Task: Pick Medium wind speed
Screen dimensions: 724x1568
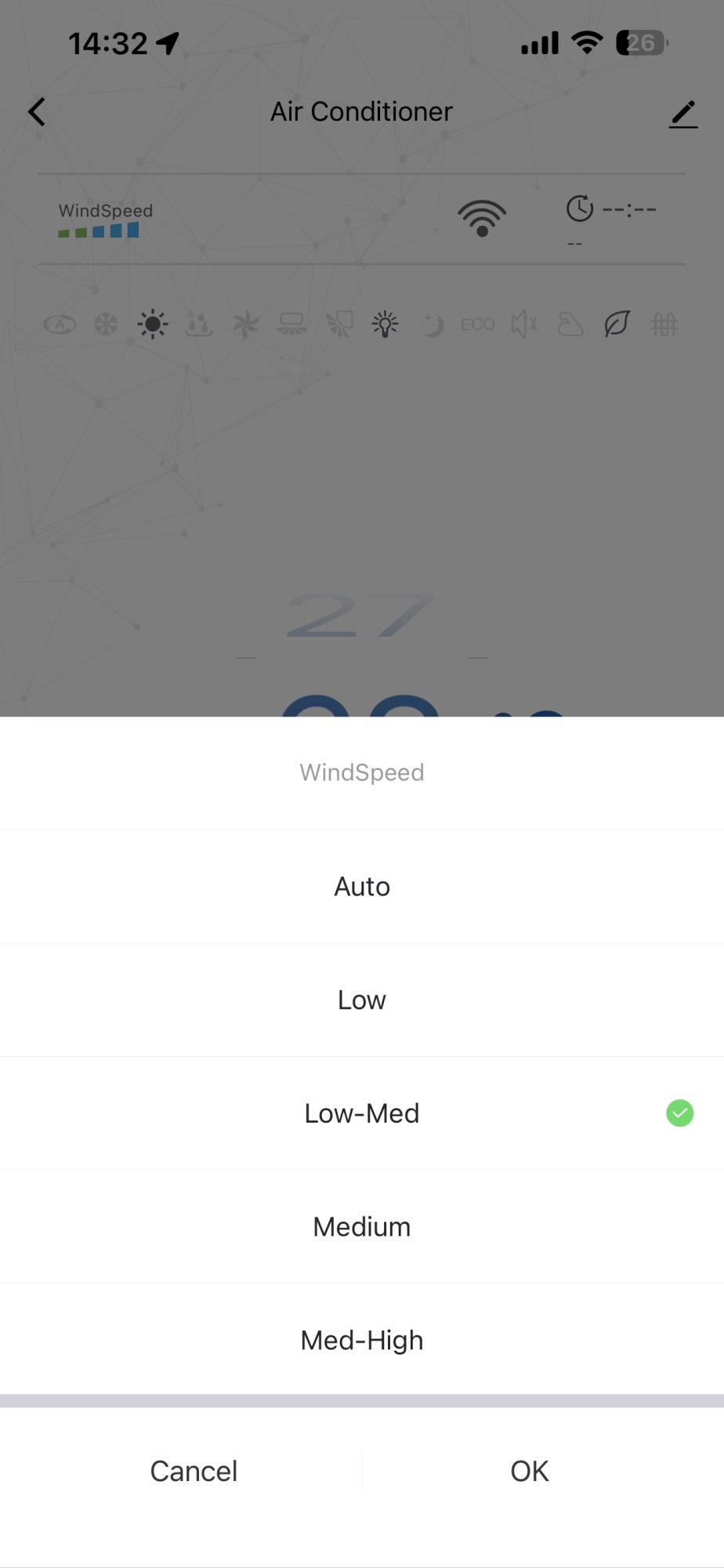Action: 362,1227
